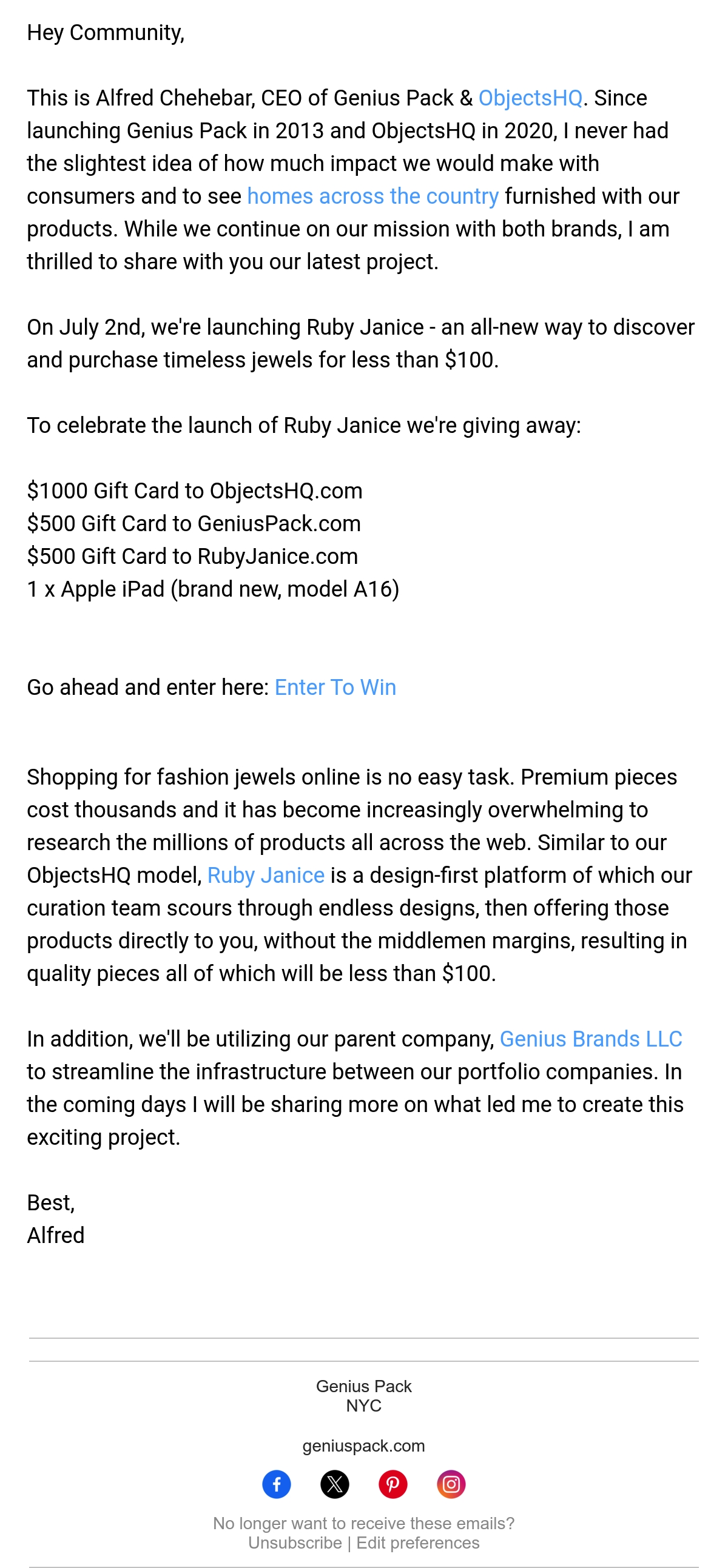Open the Pinterest icon in footer

[x=393, y=1484]
